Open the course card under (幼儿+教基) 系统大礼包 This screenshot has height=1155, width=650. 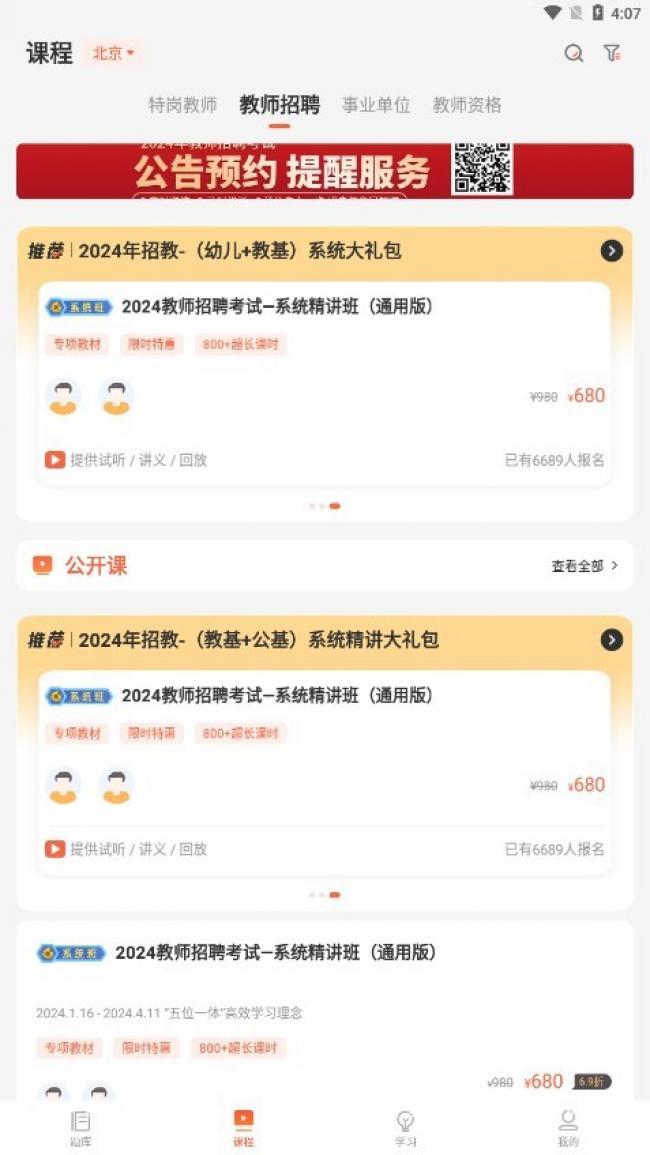pos(324,385)
